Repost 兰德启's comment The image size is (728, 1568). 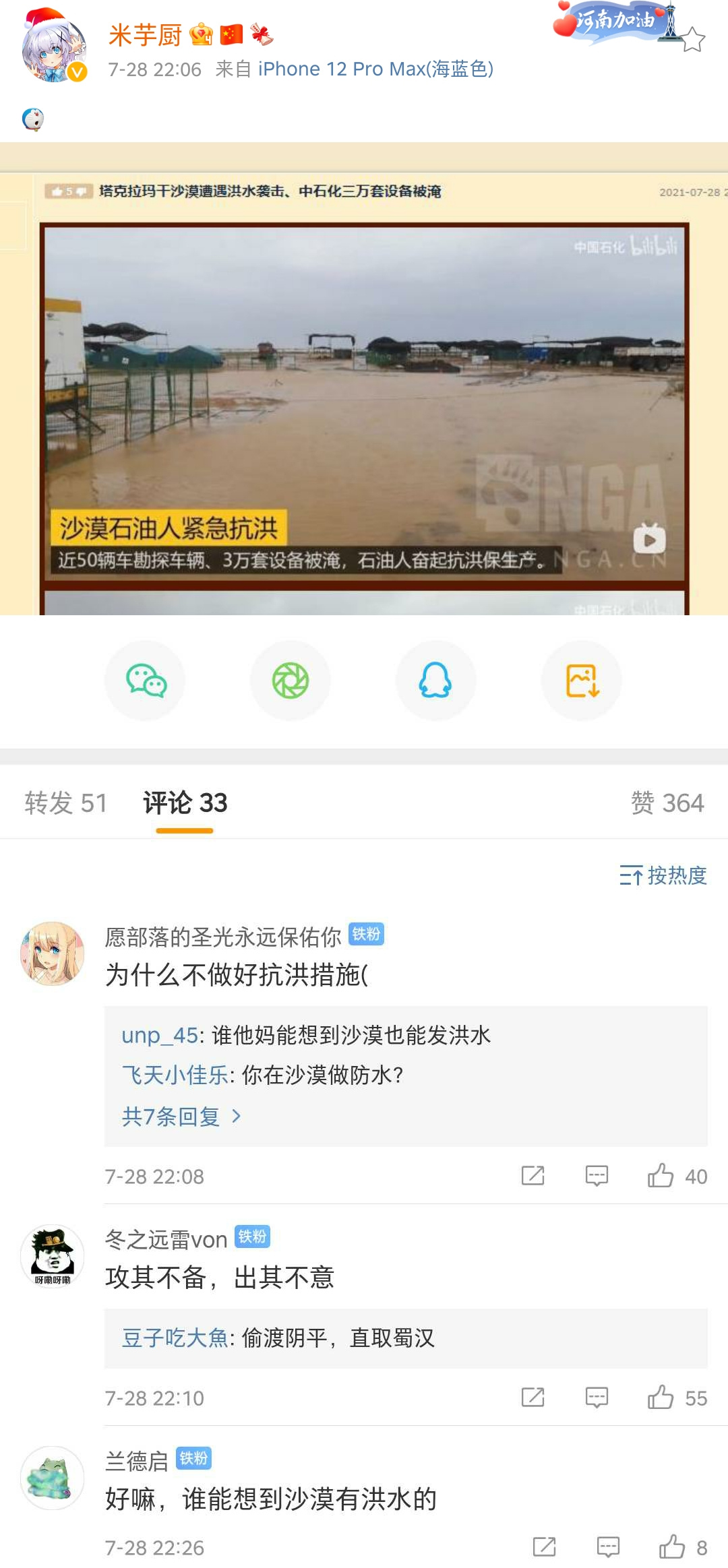coord(544,1547)
